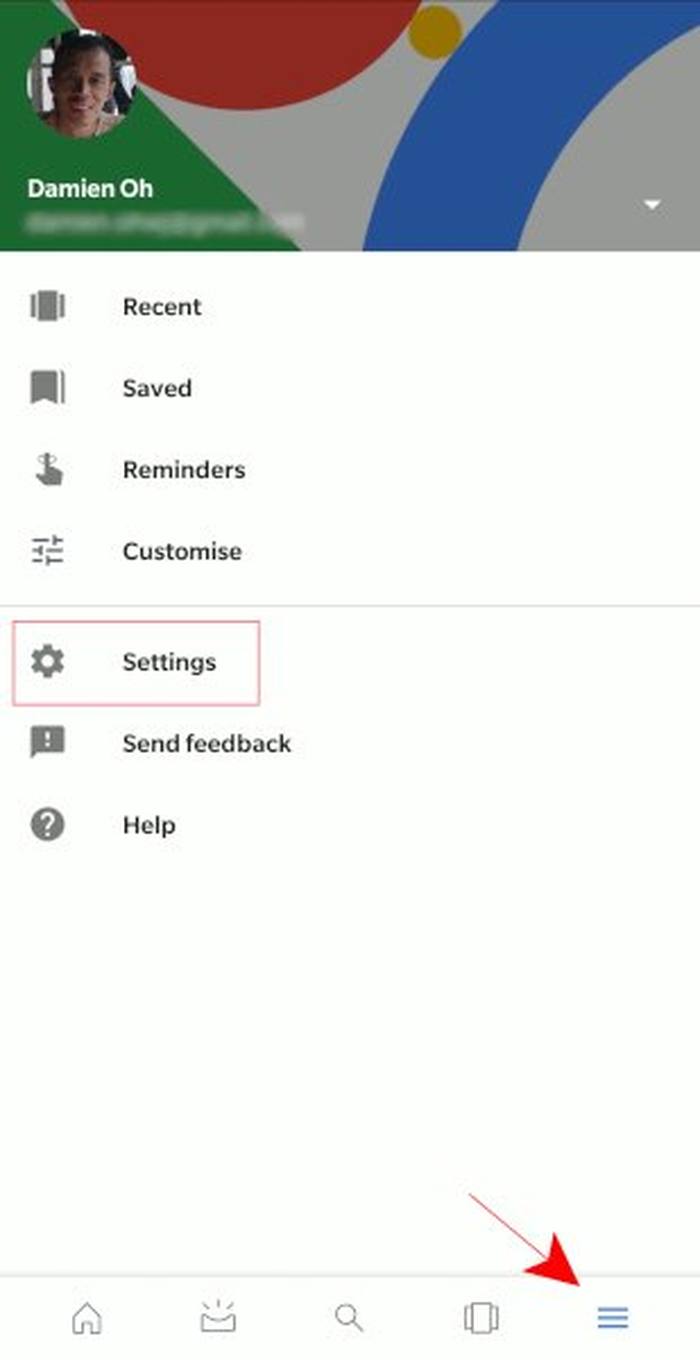The height and width of the screenshot is (1359, 700).
Task: Tap the hamburger menu tab
Action: click(x=612, y=1318)
